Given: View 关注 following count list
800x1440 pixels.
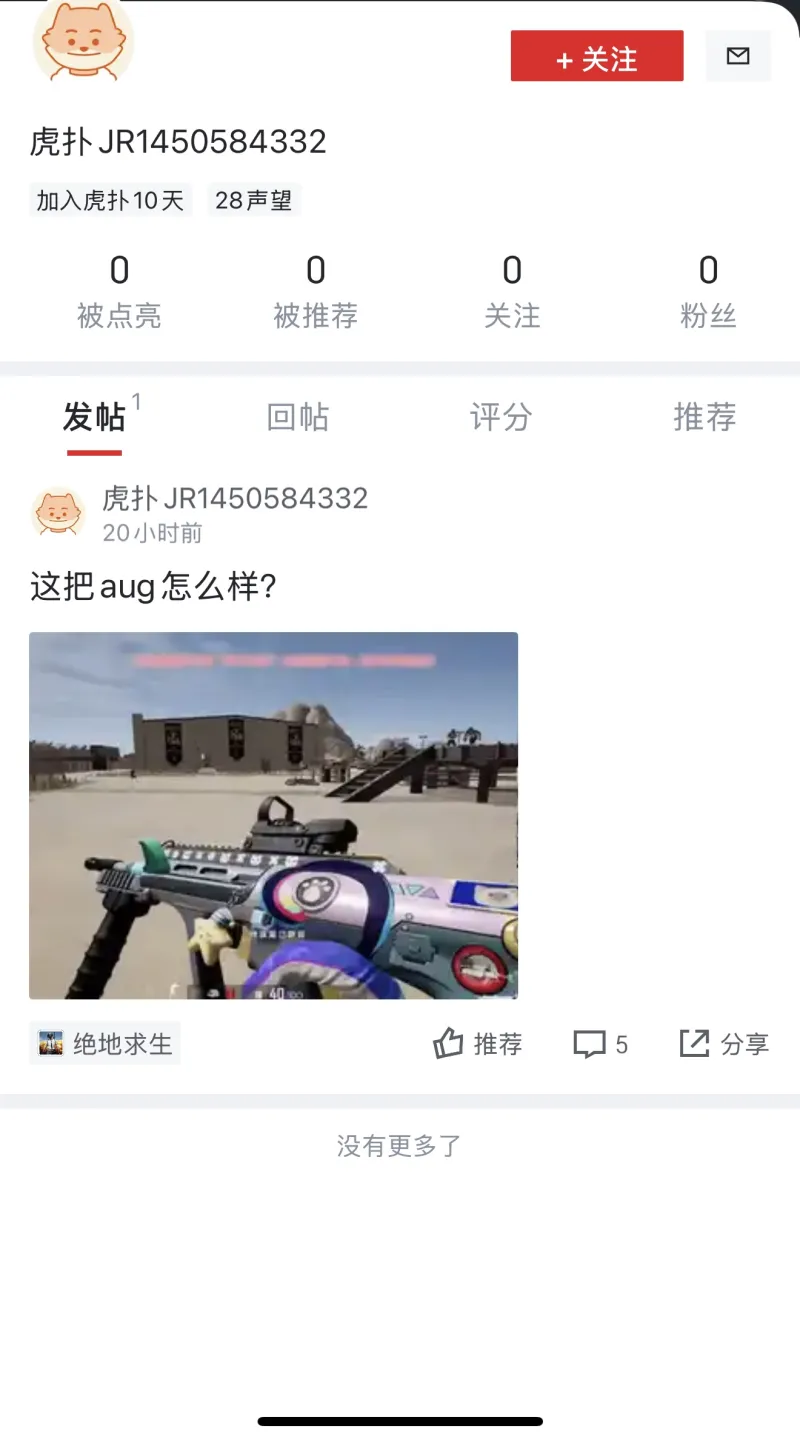Looking at the screenshot, I should click(x=512, y=290).
